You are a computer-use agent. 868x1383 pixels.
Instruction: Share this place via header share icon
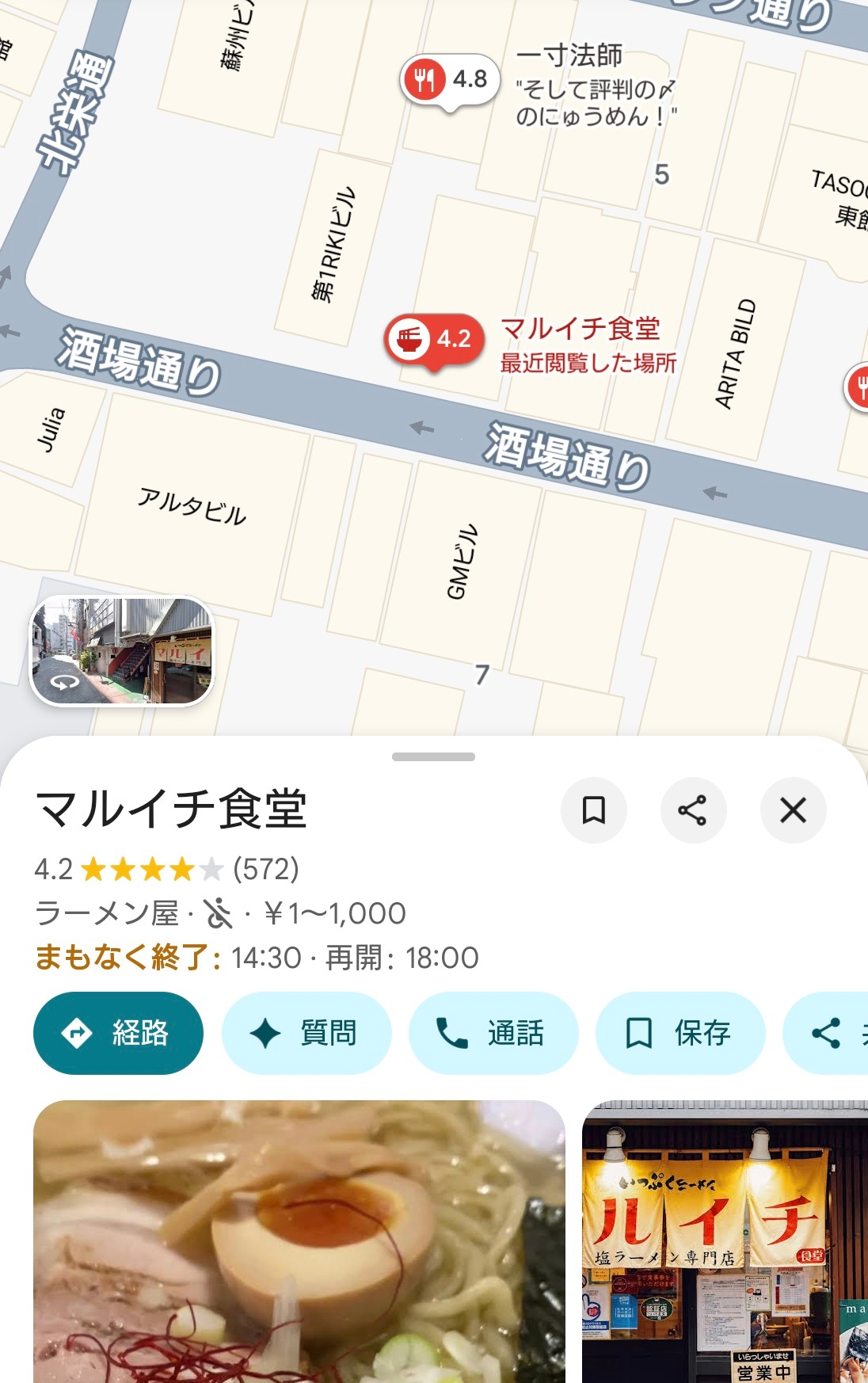693,810
